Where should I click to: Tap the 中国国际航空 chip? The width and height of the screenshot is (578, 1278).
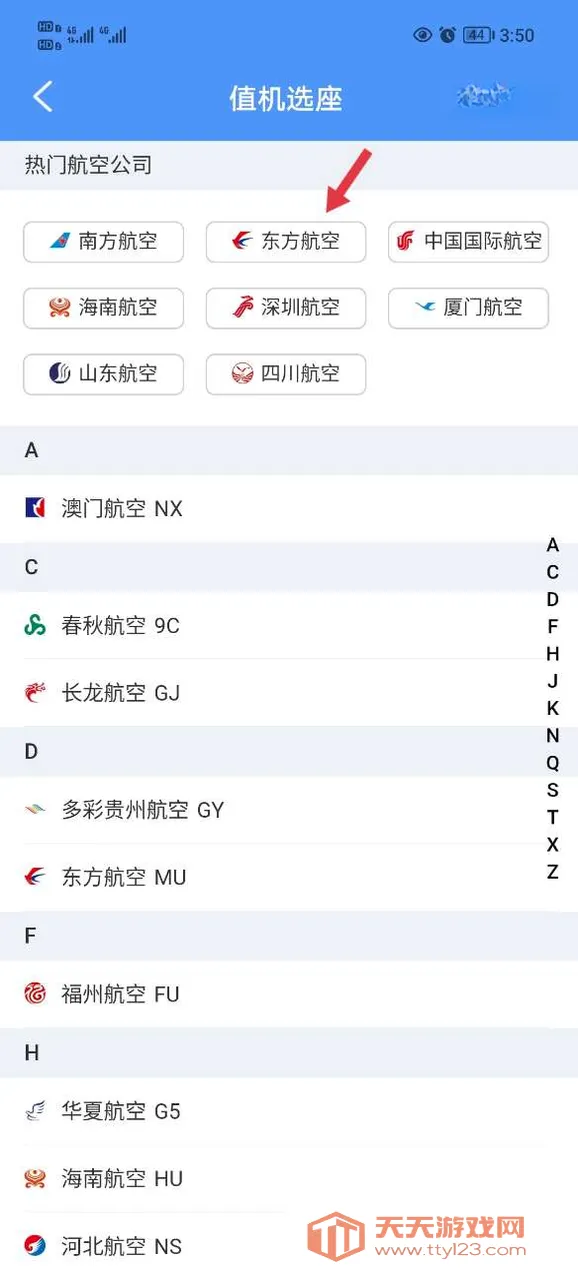click(468, 242)
